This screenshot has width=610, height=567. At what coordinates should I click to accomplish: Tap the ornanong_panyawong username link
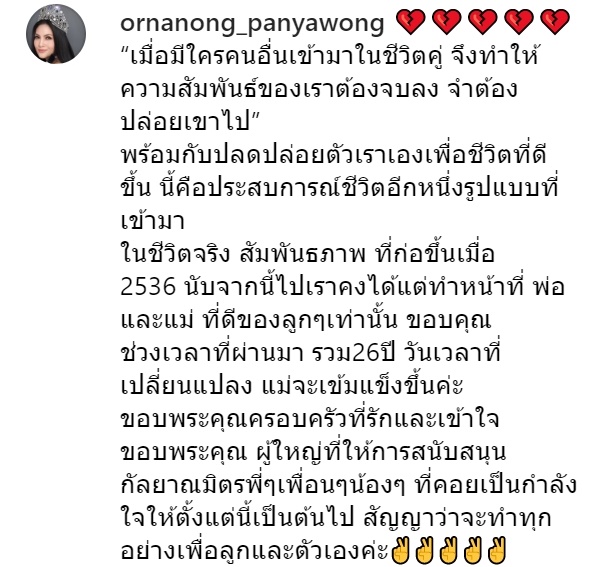[249, 21]
